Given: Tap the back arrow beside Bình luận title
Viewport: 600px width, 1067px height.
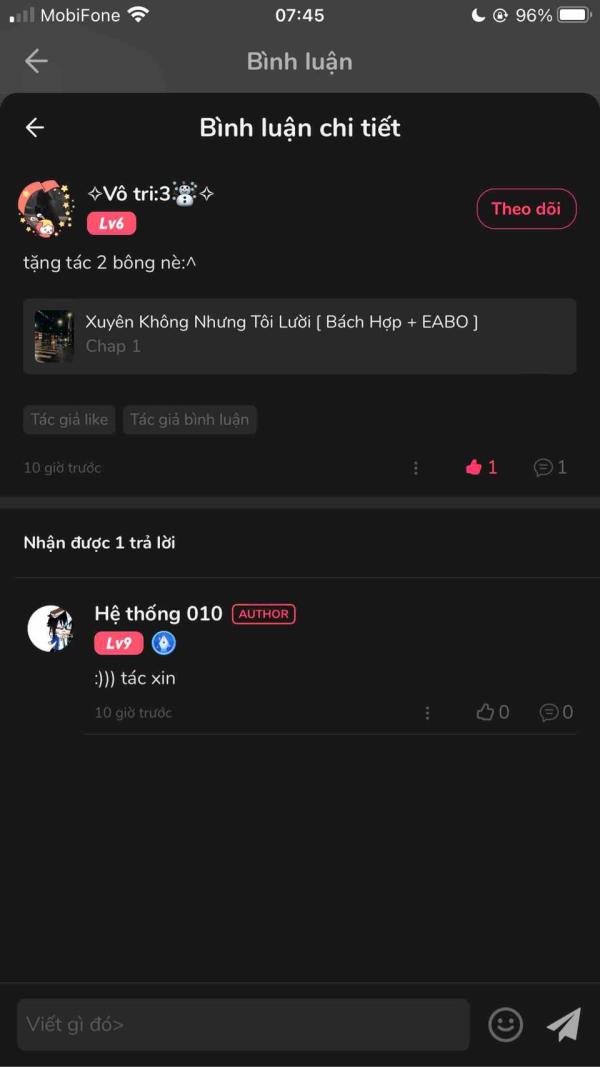Looking at the screenshot, I should 36,61.
